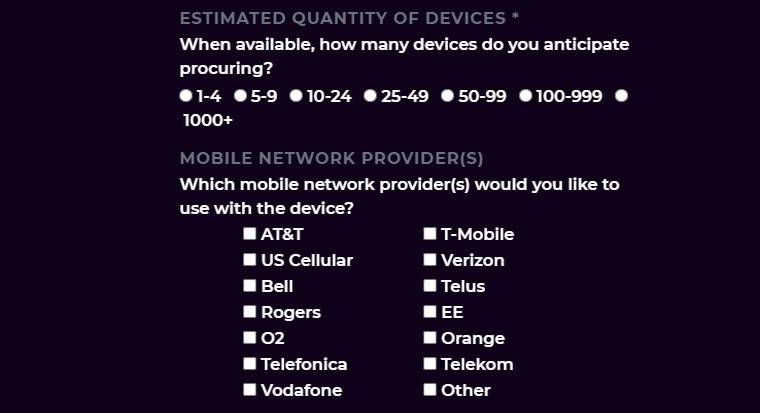The image size is (760, 413).
Task: Check the Rogers provider box
Action: 250,312
